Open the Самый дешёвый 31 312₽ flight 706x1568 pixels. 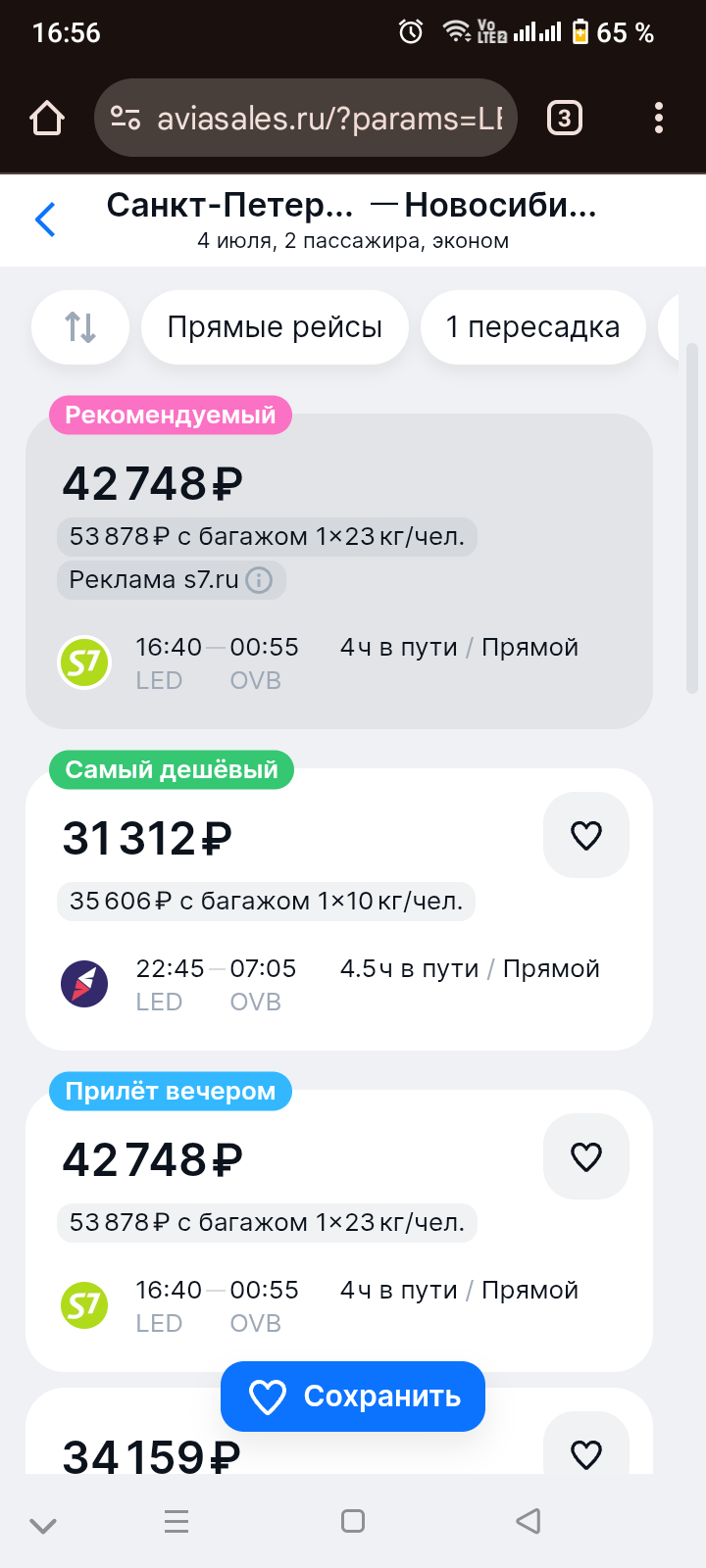[x=339, y=909]
